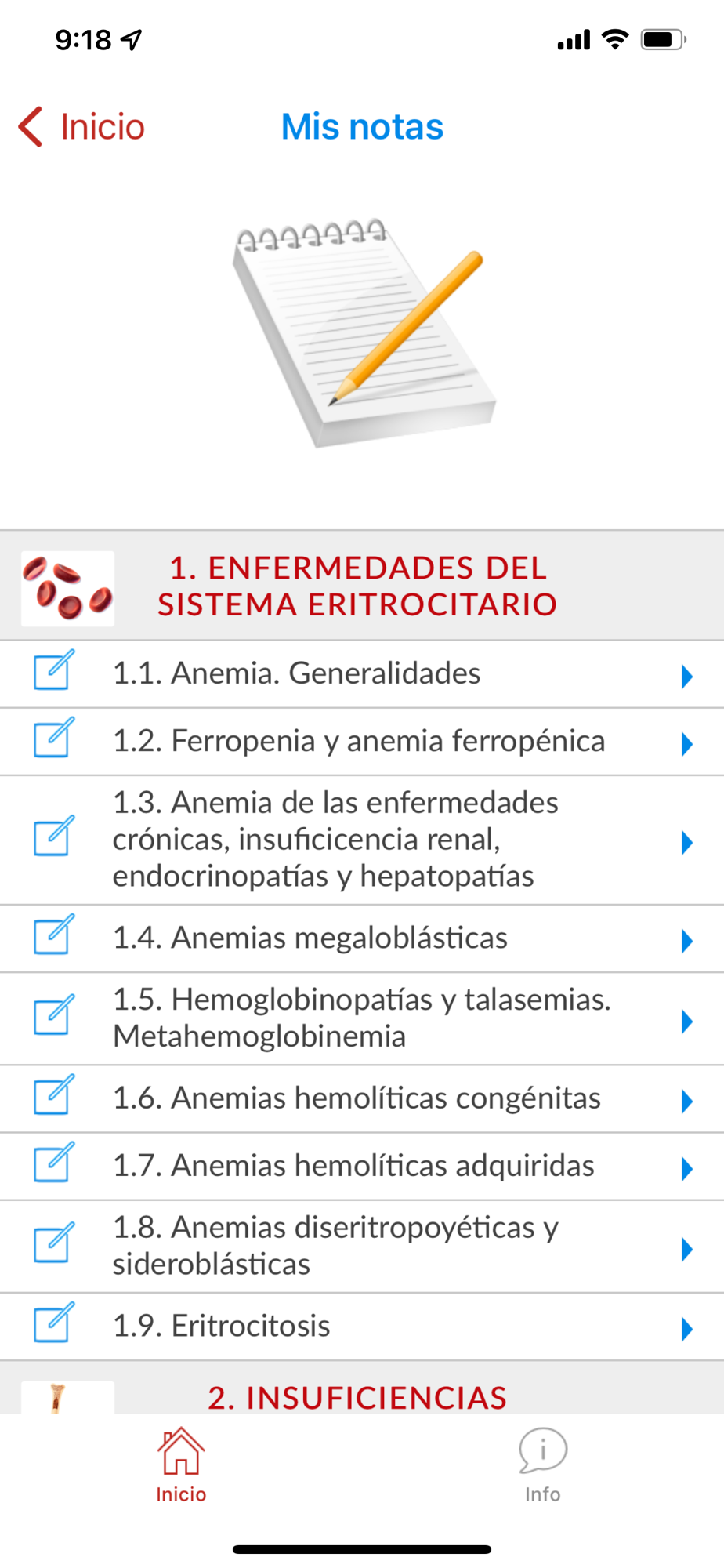
Task: Go back to Inicio
Action: pyautogui.click(x=82, y=127)
